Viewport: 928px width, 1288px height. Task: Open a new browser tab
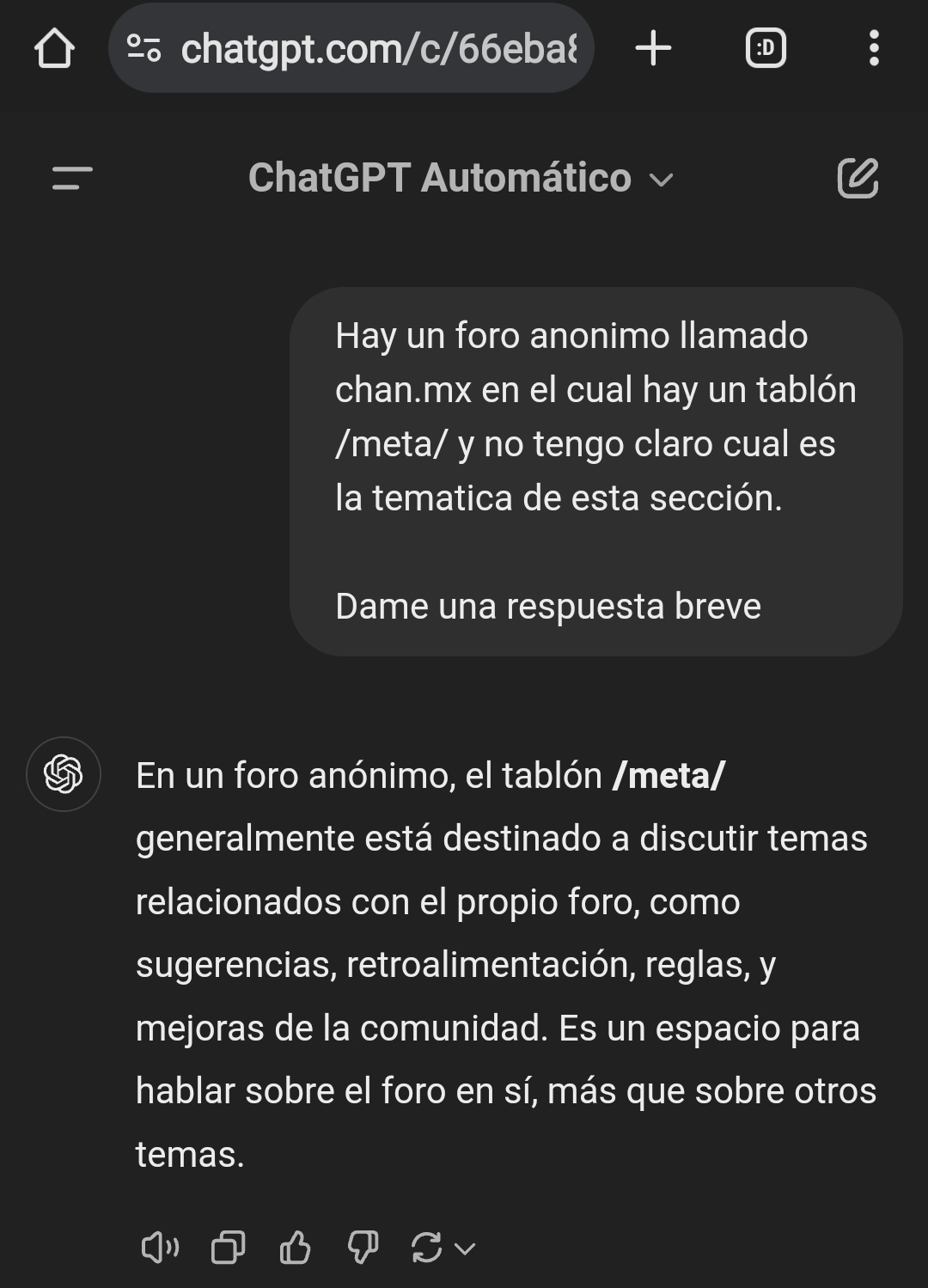point(653,48)
